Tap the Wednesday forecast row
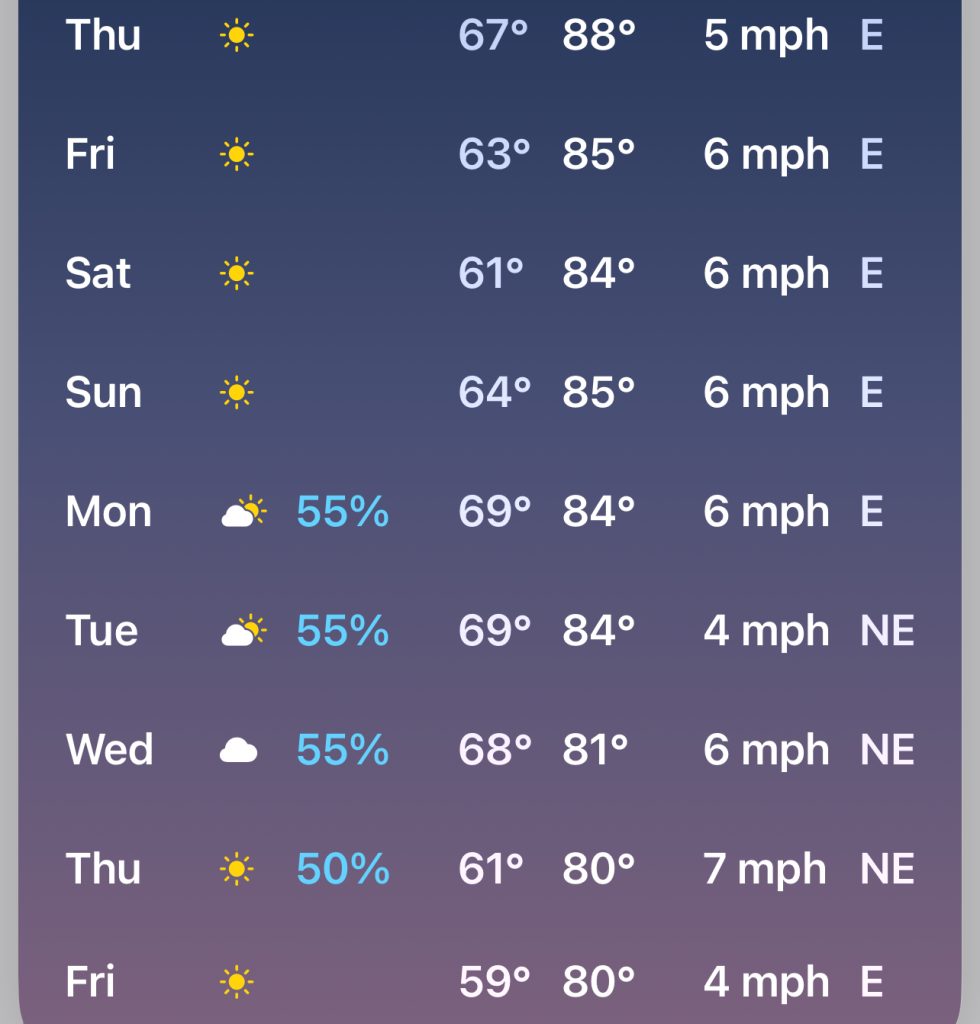Viewport: 980px width, 1024px height. coord(489,750)
